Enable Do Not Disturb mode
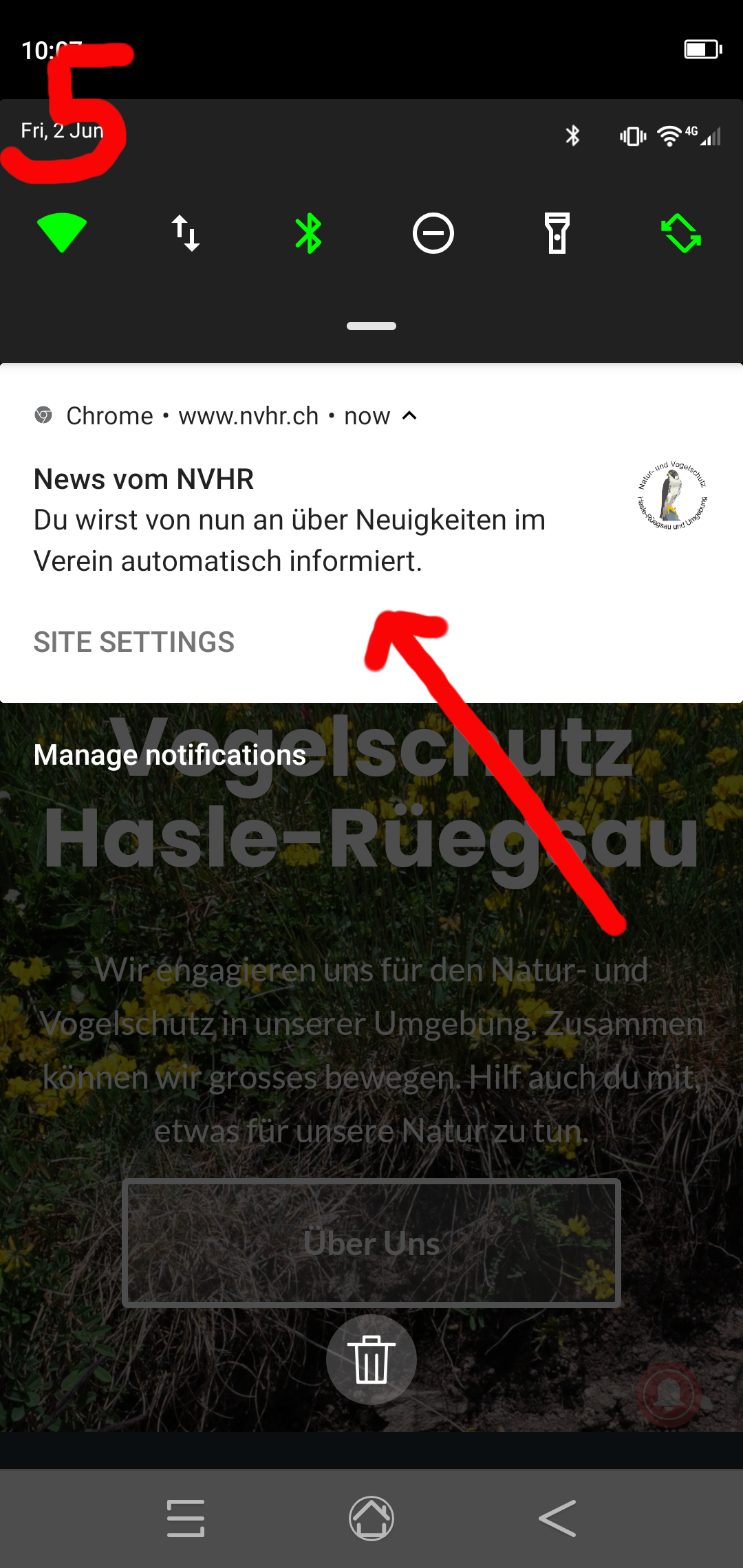The height and width of the screenshot is (1568, 743). pyautogui.click(x=433, y=233)
